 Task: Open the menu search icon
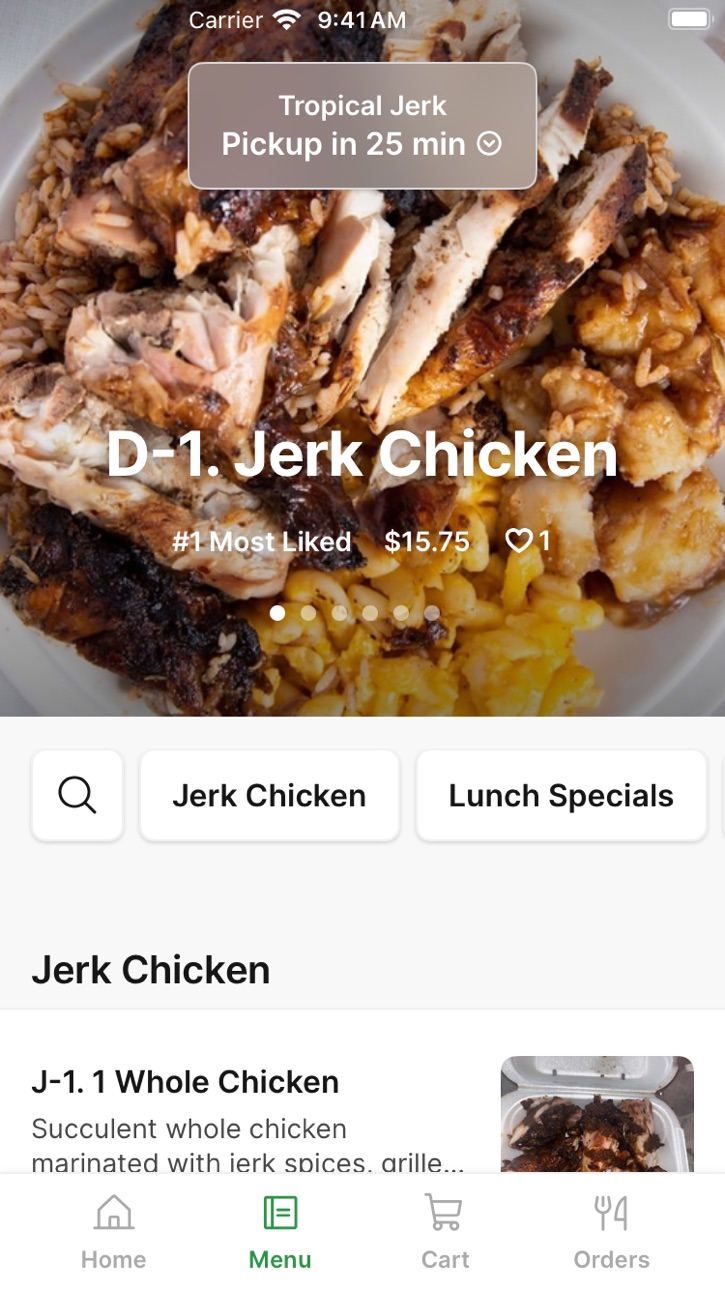[x=77, y=796]
